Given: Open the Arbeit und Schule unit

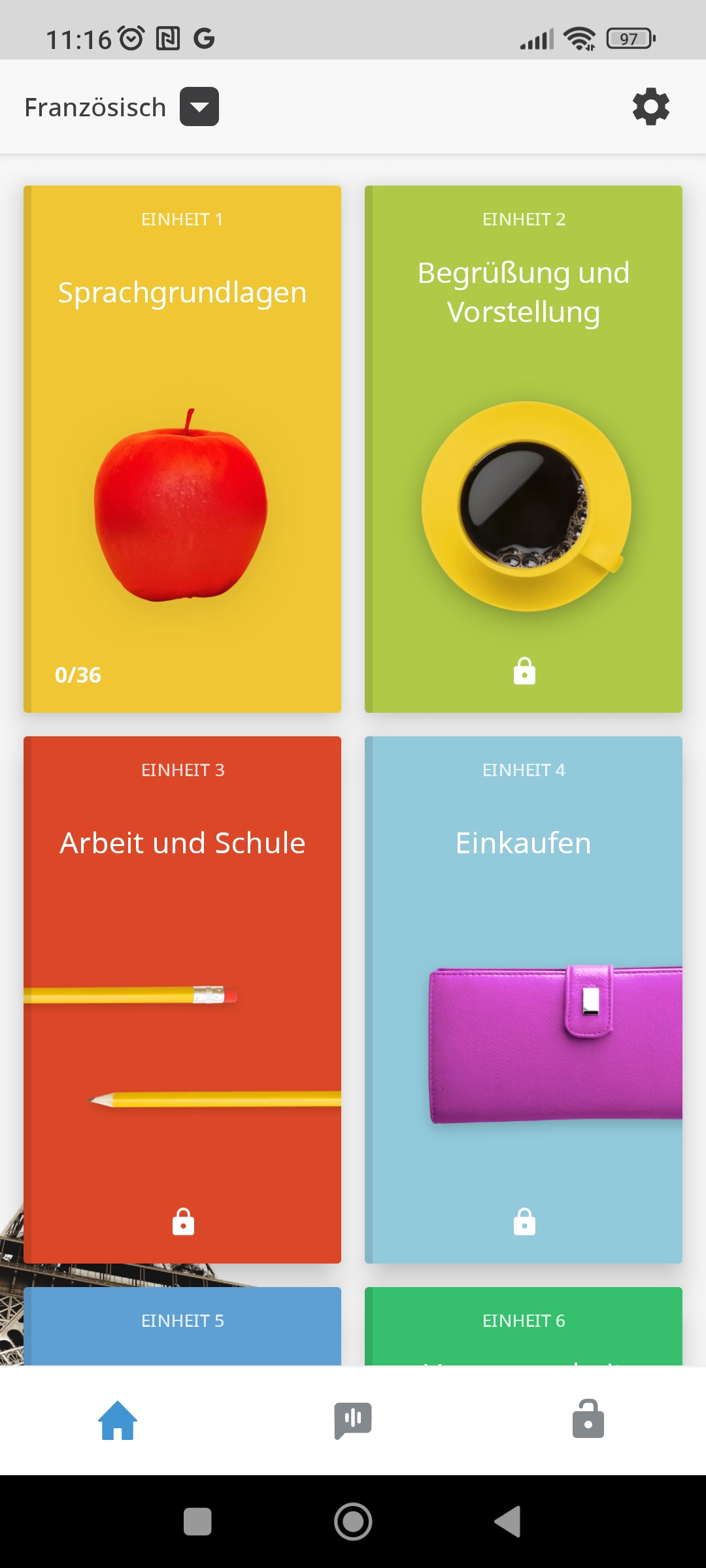Looking at the screenshot, I should 182,1000.
